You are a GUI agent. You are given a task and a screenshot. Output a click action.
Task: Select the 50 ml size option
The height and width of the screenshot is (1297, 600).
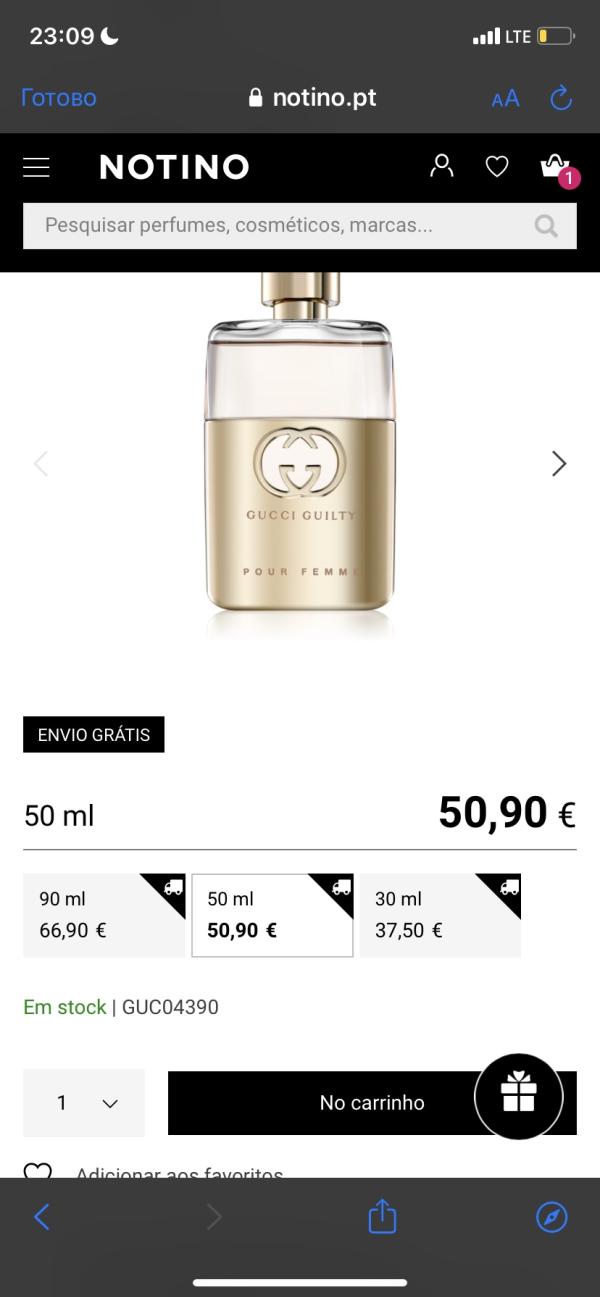272,915
